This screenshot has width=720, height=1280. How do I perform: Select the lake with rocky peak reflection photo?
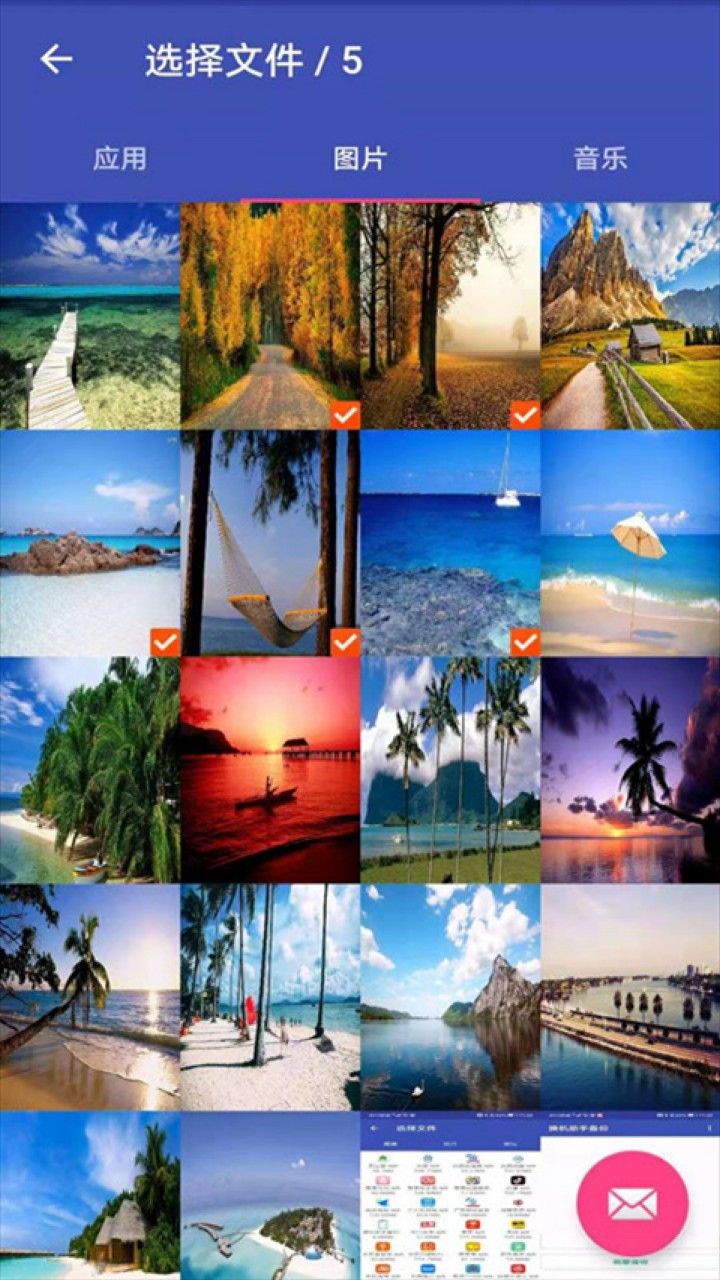tap(450, 996)
